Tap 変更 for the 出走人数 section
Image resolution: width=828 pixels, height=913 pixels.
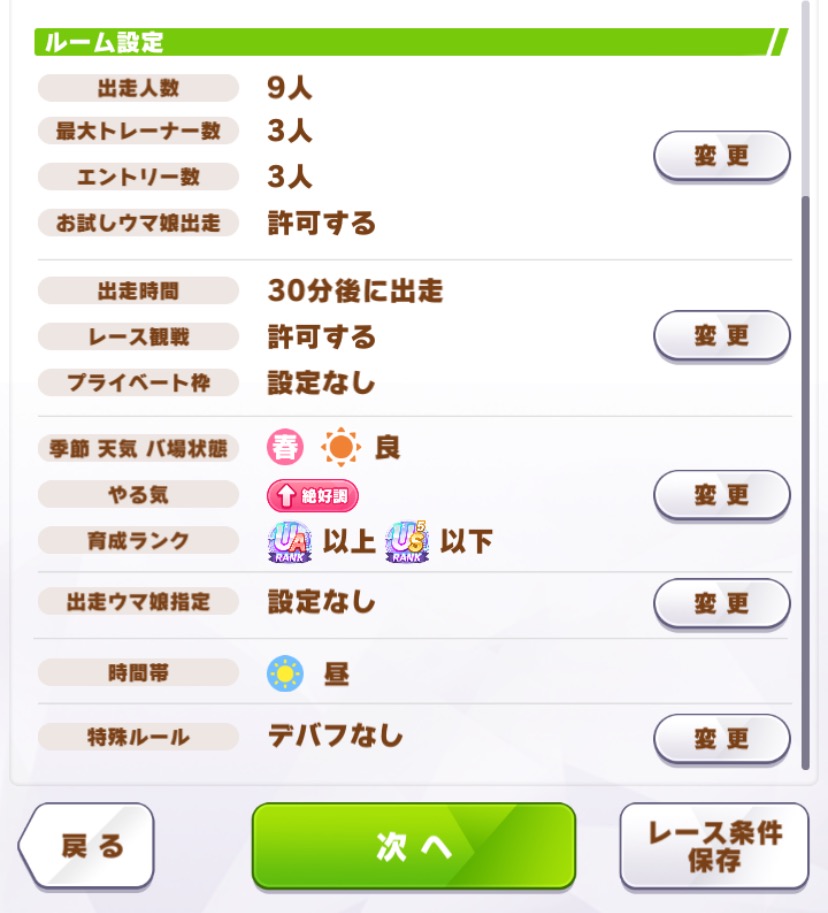pos(721,156)
